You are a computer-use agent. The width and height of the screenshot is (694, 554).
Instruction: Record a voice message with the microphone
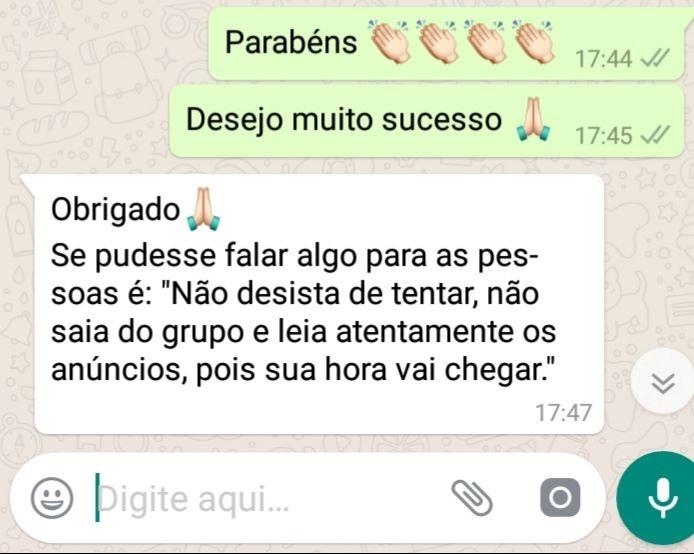pyautogui.click(x=659, y=497)
